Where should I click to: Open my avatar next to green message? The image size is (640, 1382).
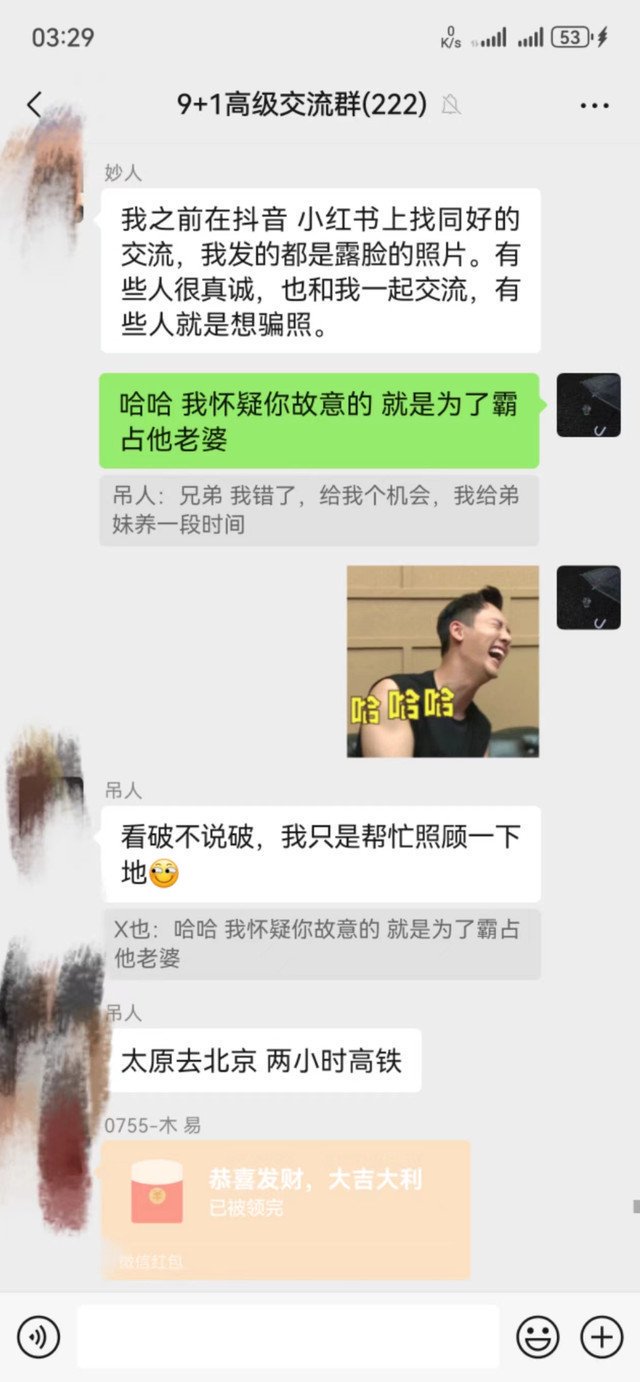pos(588,405)
